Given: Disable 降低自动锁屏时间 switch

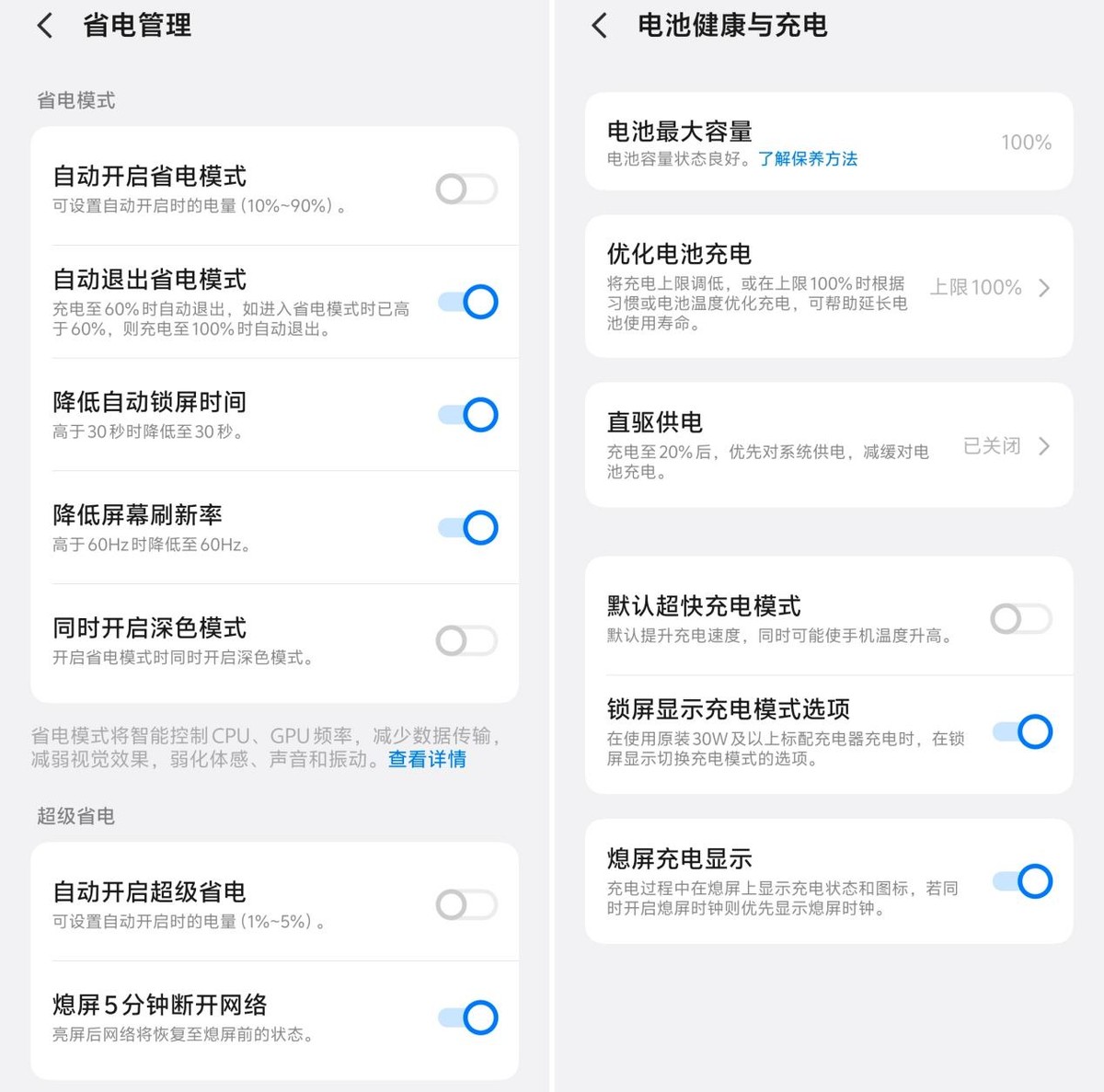Looking at the screenshot, I should pyautogui.click(x=467, y=415).
